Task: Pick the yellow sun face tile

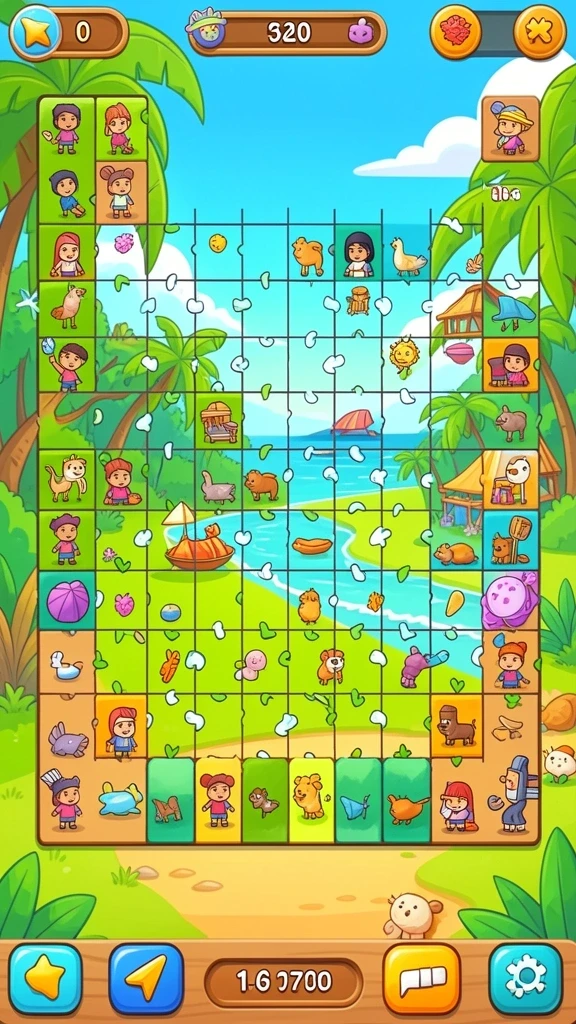Action: 404,355
